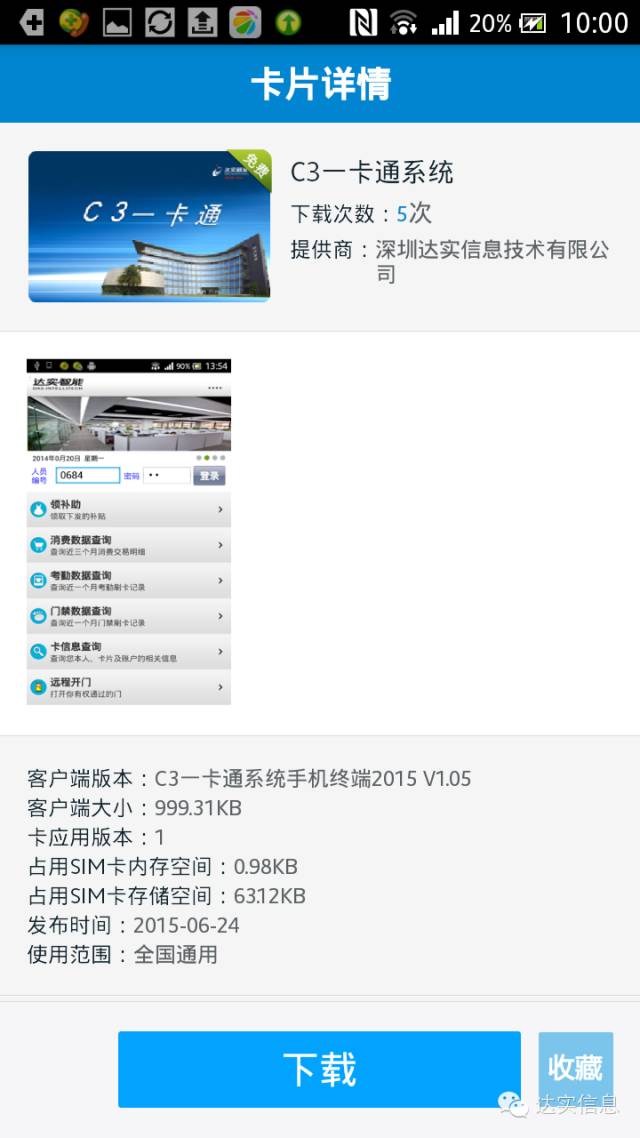This screenshot has height=1138, width=640.
Task: Tap the blue 下载 download button
Action: pyautogui.click(x=319, y=1069)
